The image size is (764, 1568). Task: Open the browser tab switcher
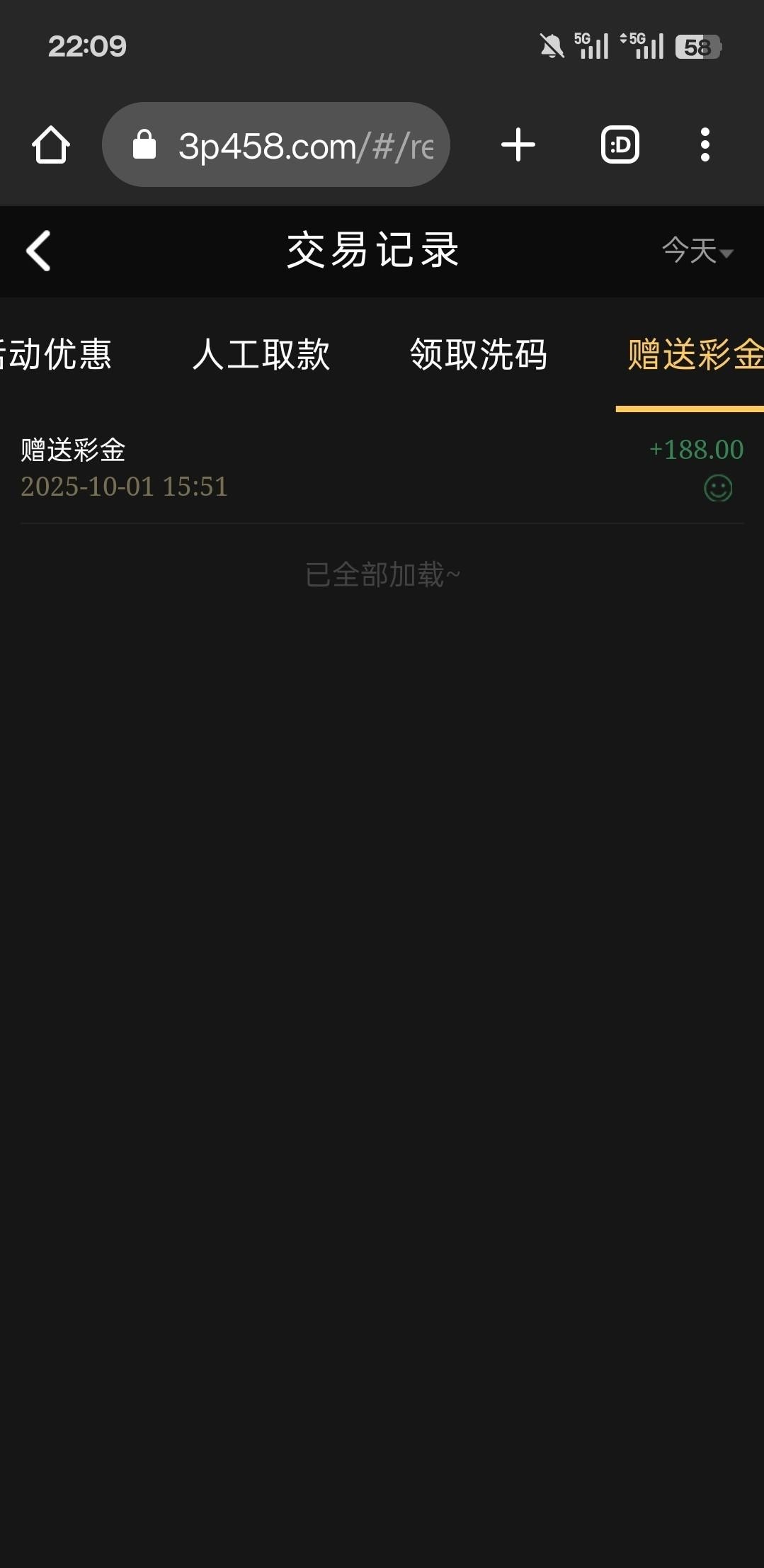620,145
